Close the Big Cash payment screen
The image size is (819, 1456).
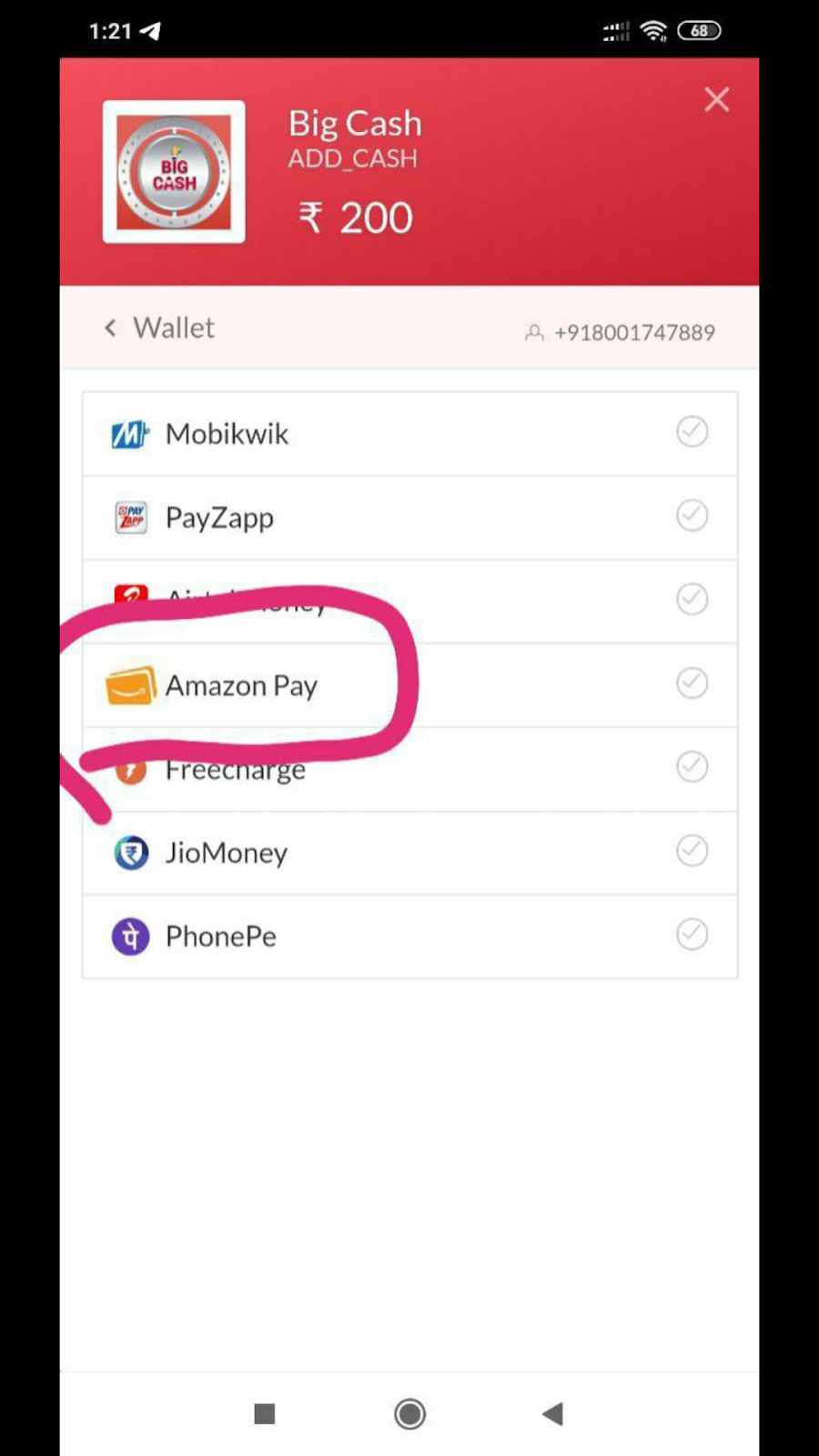716,99
